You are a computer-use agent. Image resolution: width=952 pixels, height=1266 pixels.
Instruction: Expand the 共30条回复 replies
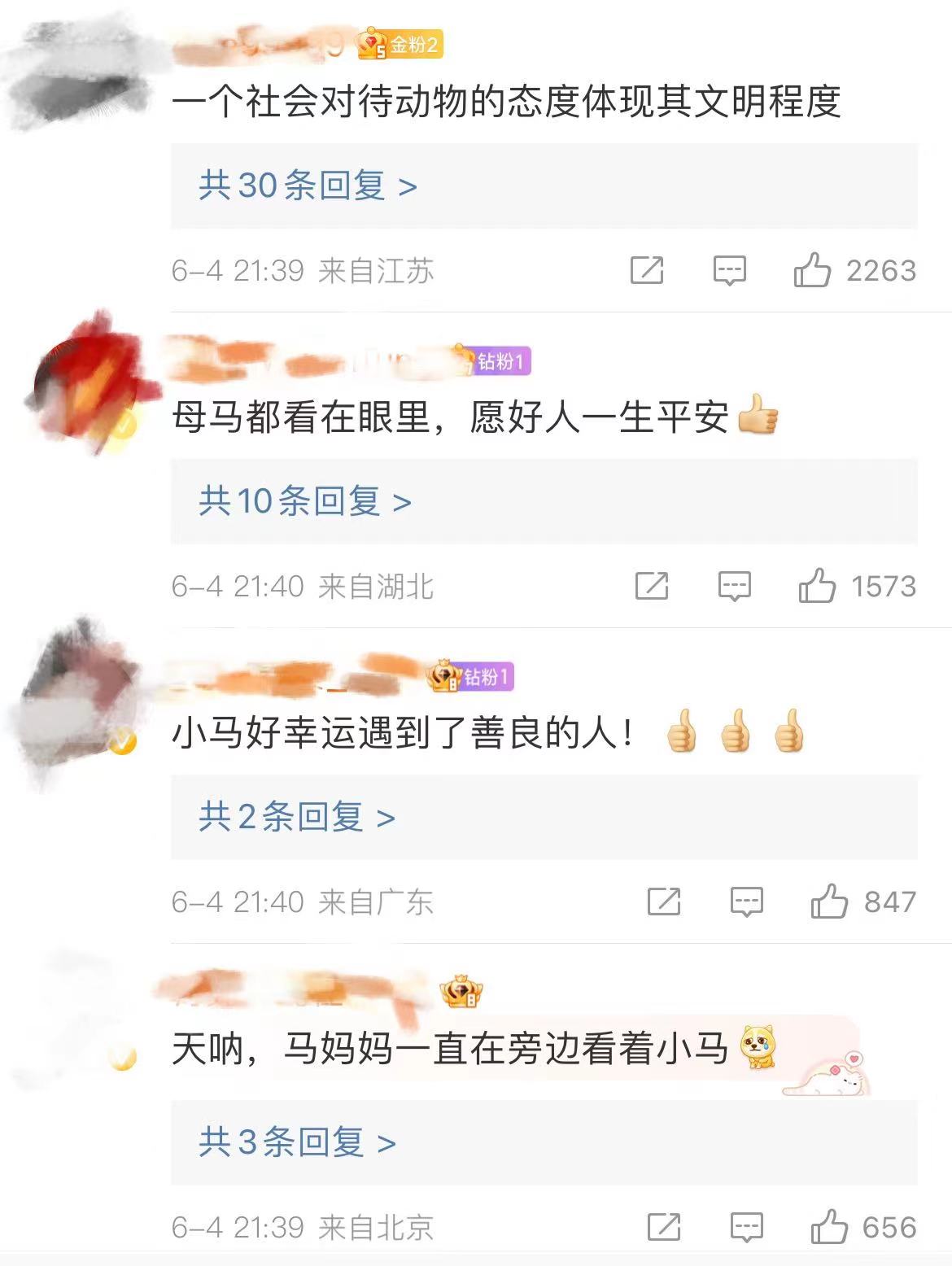[308, 186]
